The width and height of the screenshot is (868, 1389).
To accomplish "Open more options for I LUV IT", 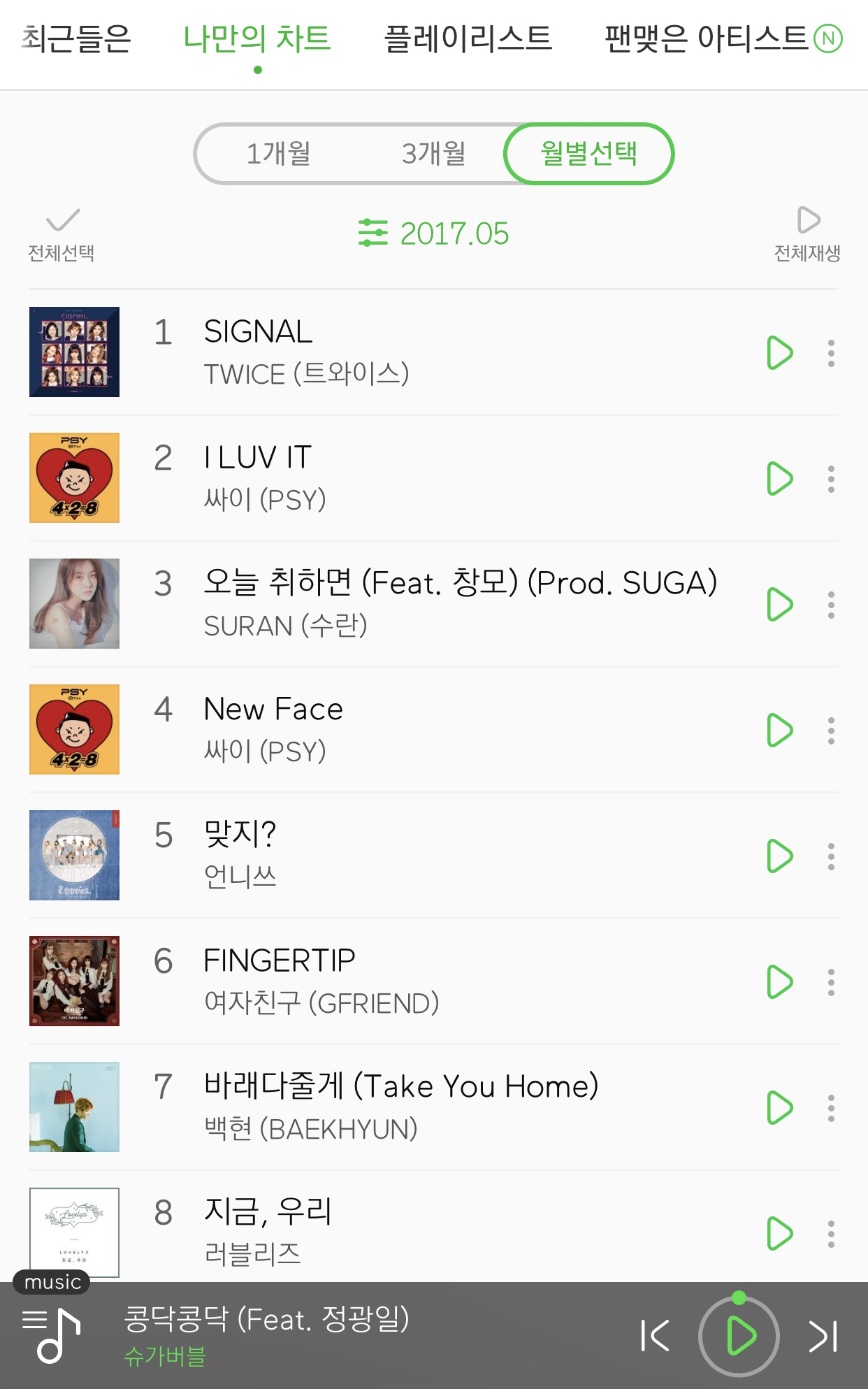I will [x=831, y=479].
